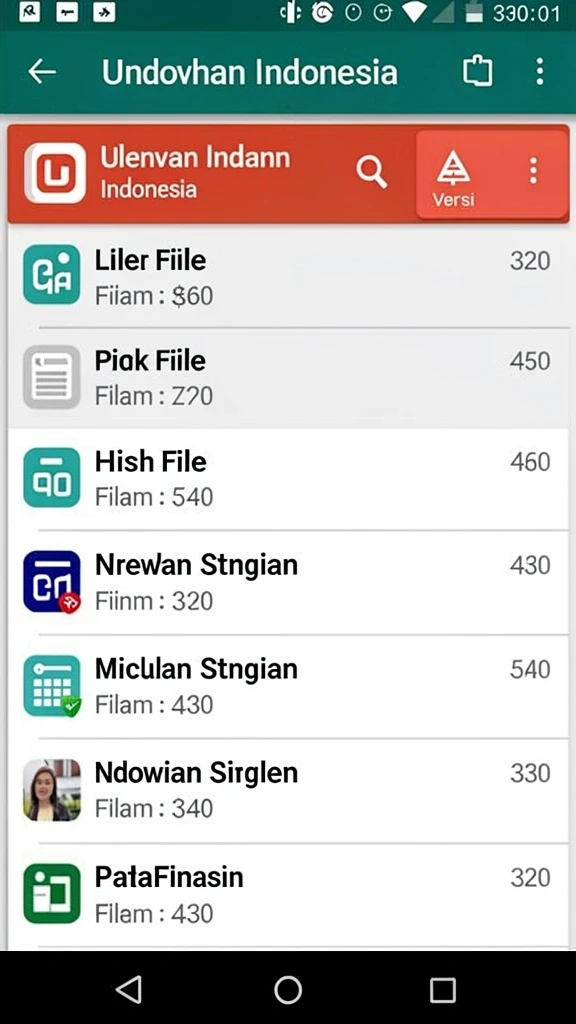Tap the search magnifier in the red header
Image resolution: width=576 pixels, height=1024 pixels.
click(372, 172)
